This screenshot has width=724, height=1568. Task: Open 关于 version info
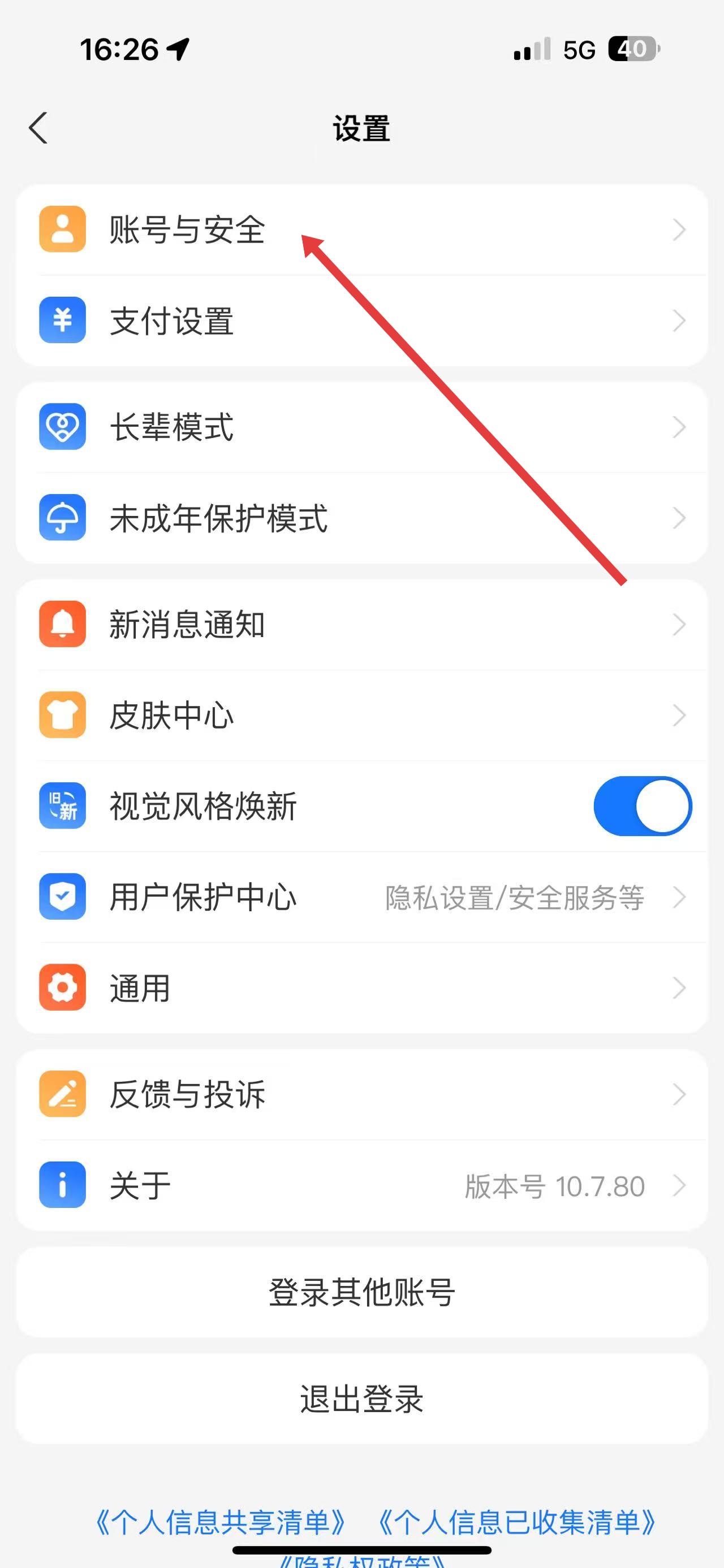pos(361,1185)
